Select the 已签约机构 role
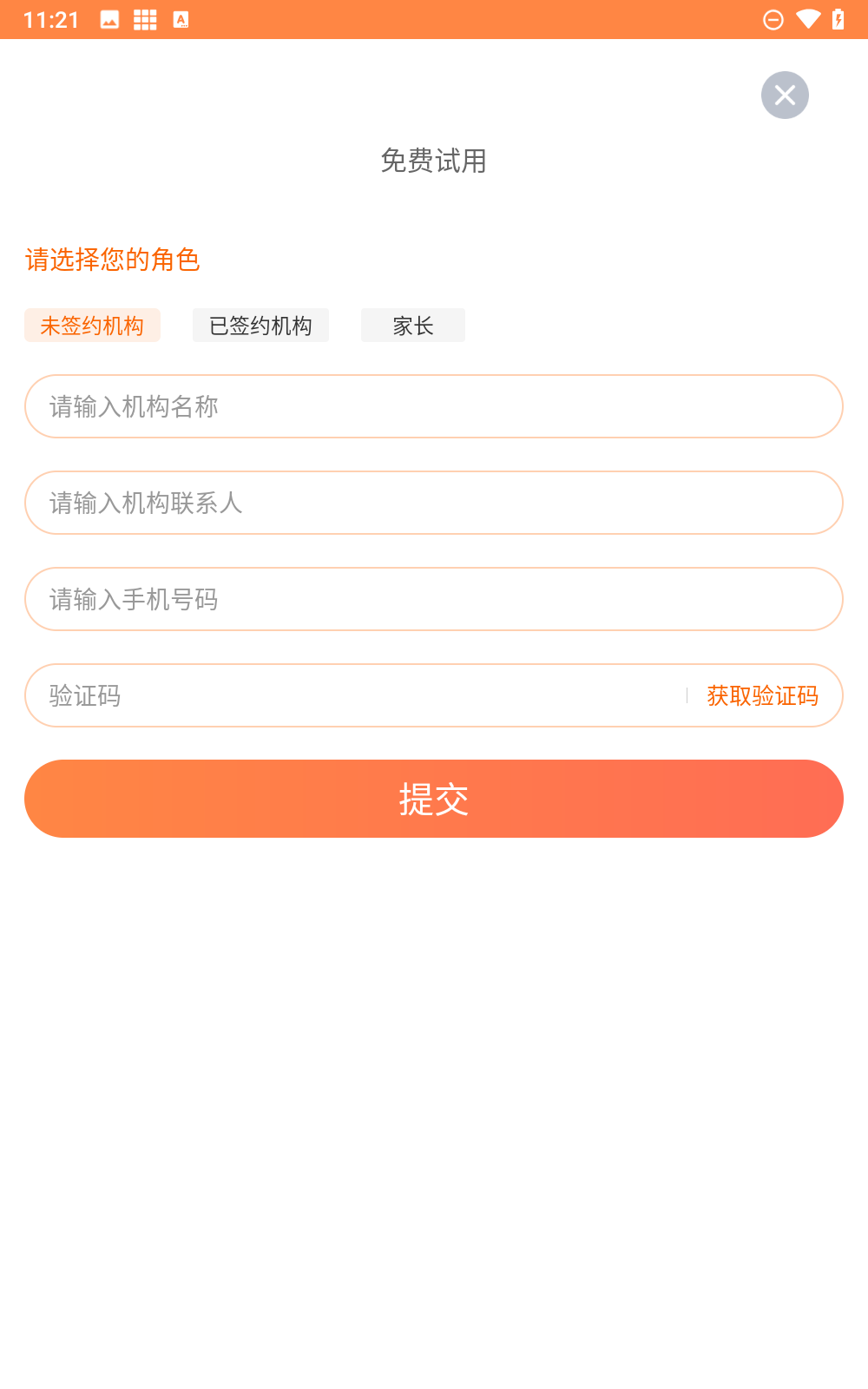 (x=260, y=326)
